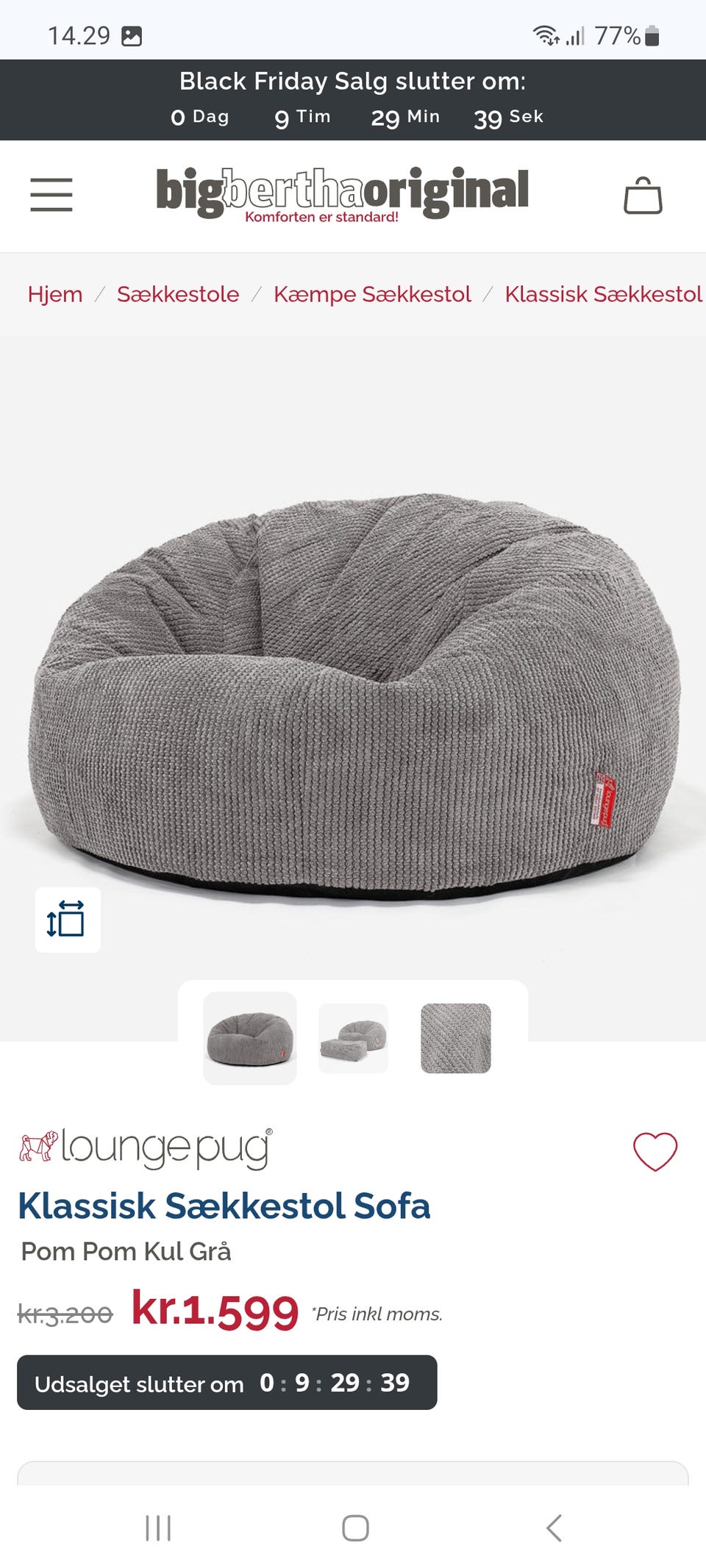Go to the Big Bertha Original homepage logo
The image size is (706, 1568).
pos(342,194)
